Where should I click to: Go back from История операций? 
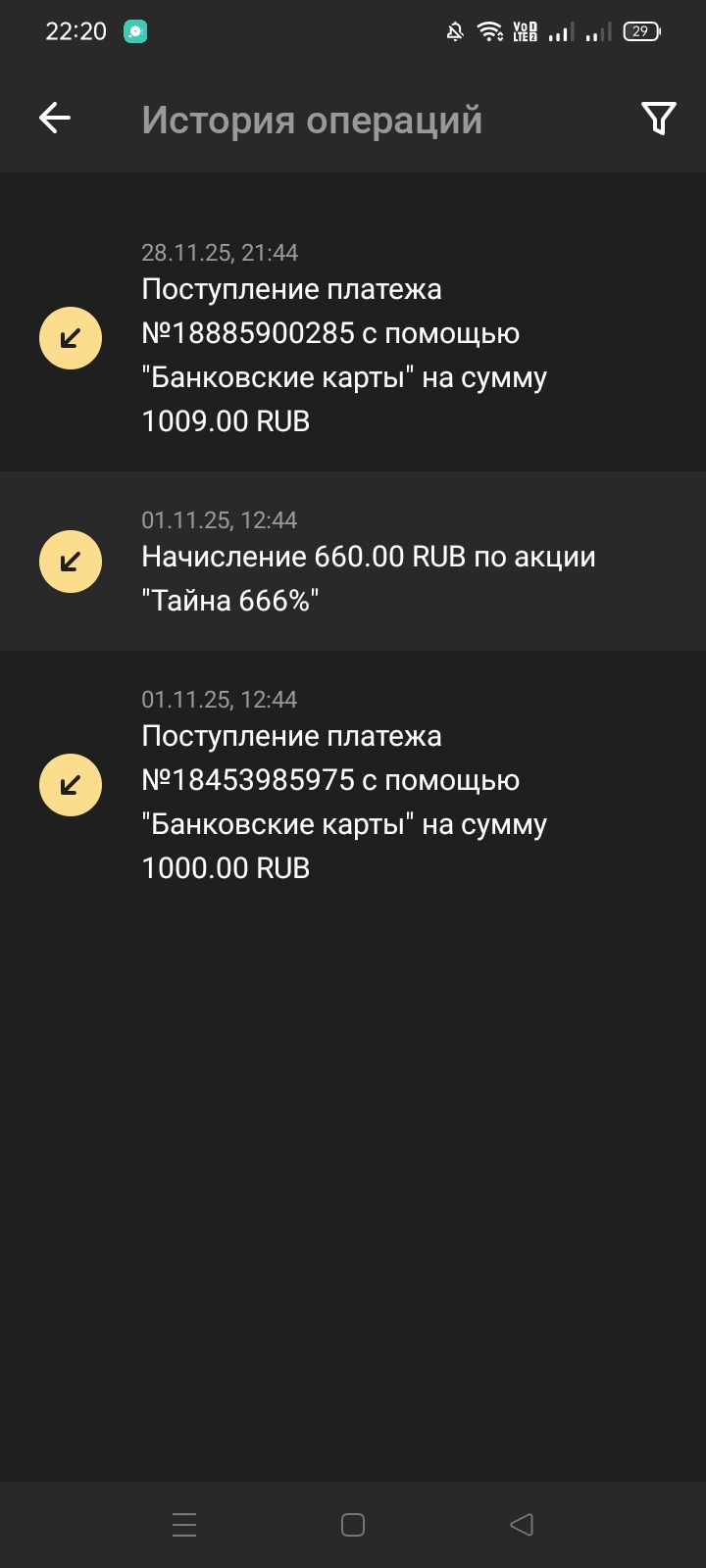(x=55, y=119)
